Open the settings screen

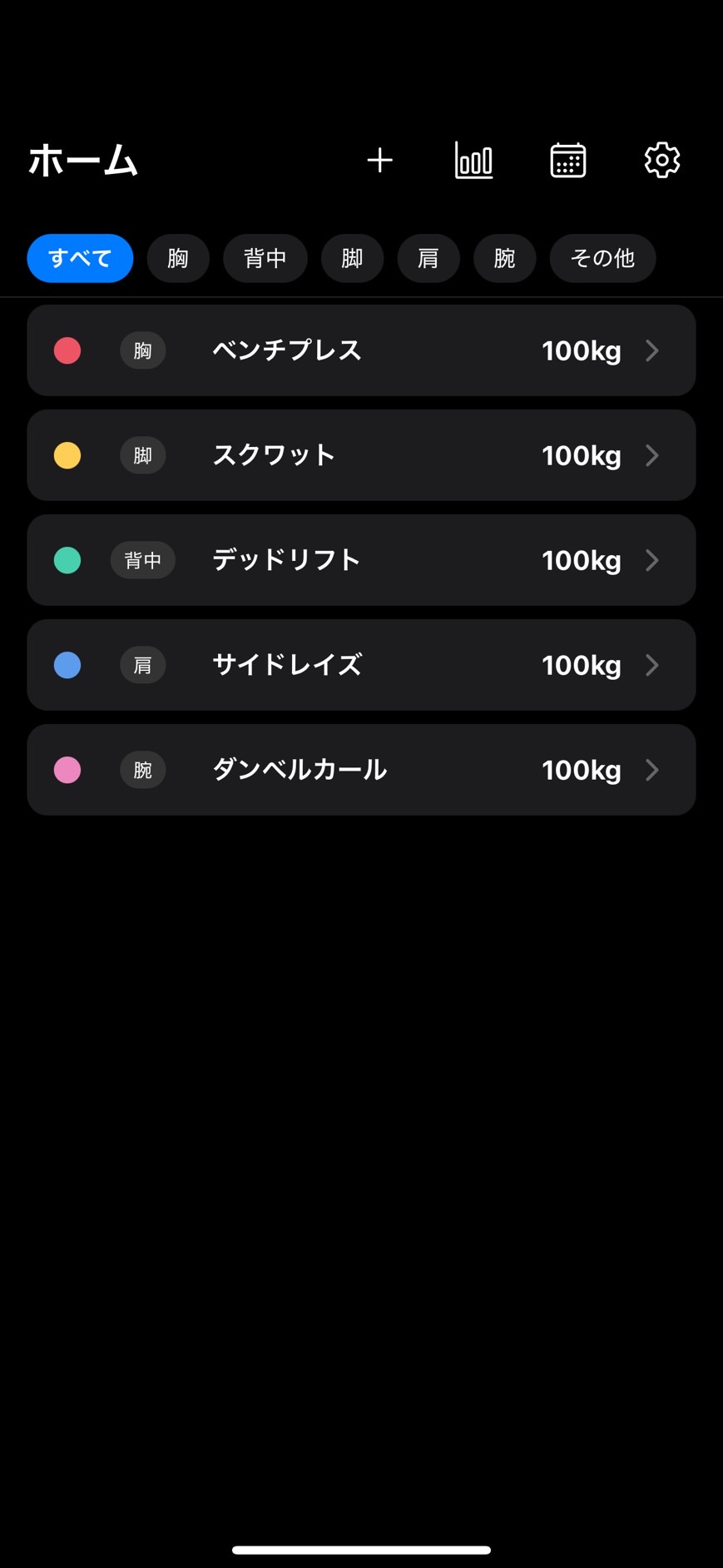[661, 160]
